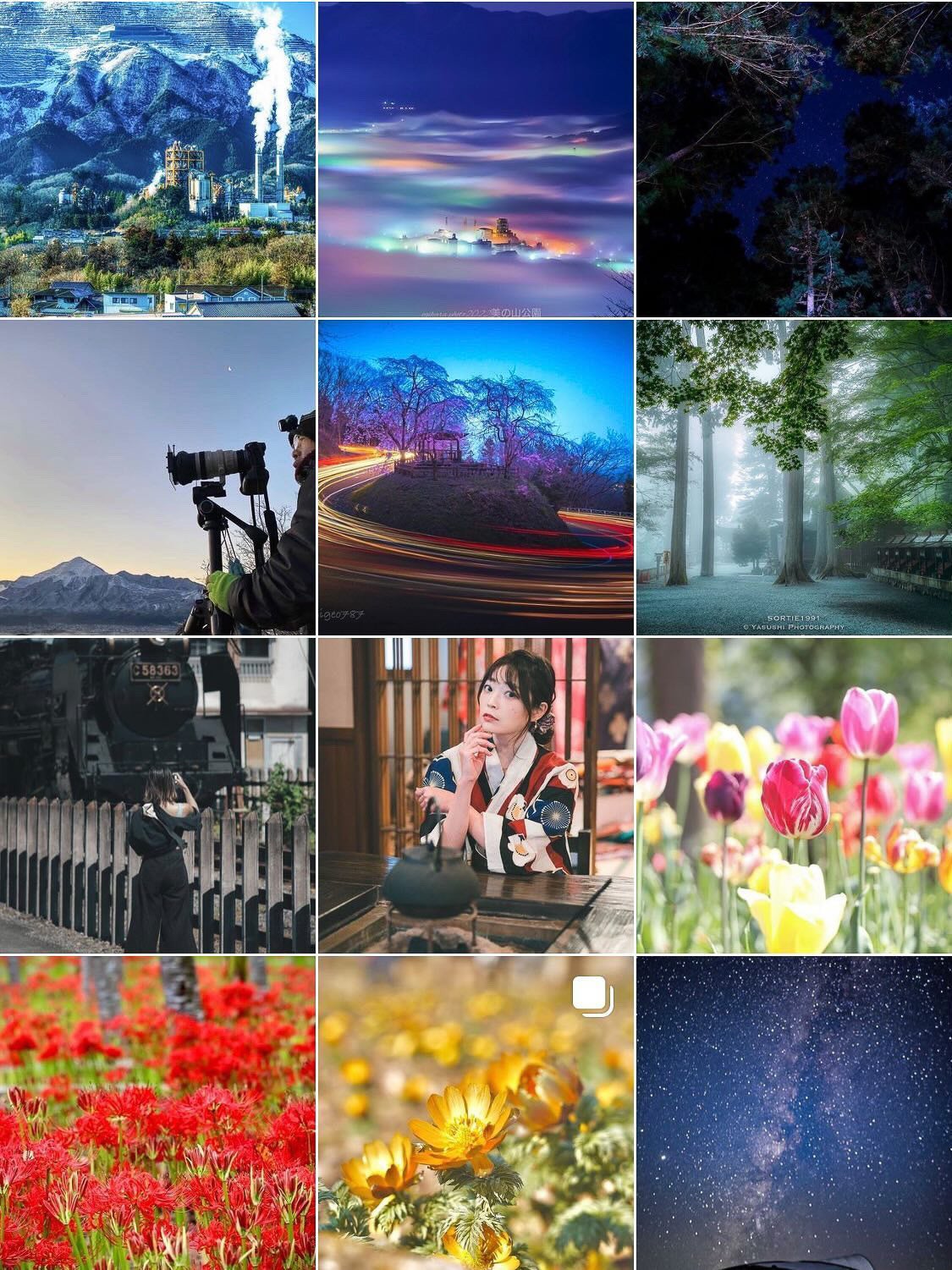
Task: Open the red spider lilies photo
Action: pyautogui.click(x=157, y=1113)
